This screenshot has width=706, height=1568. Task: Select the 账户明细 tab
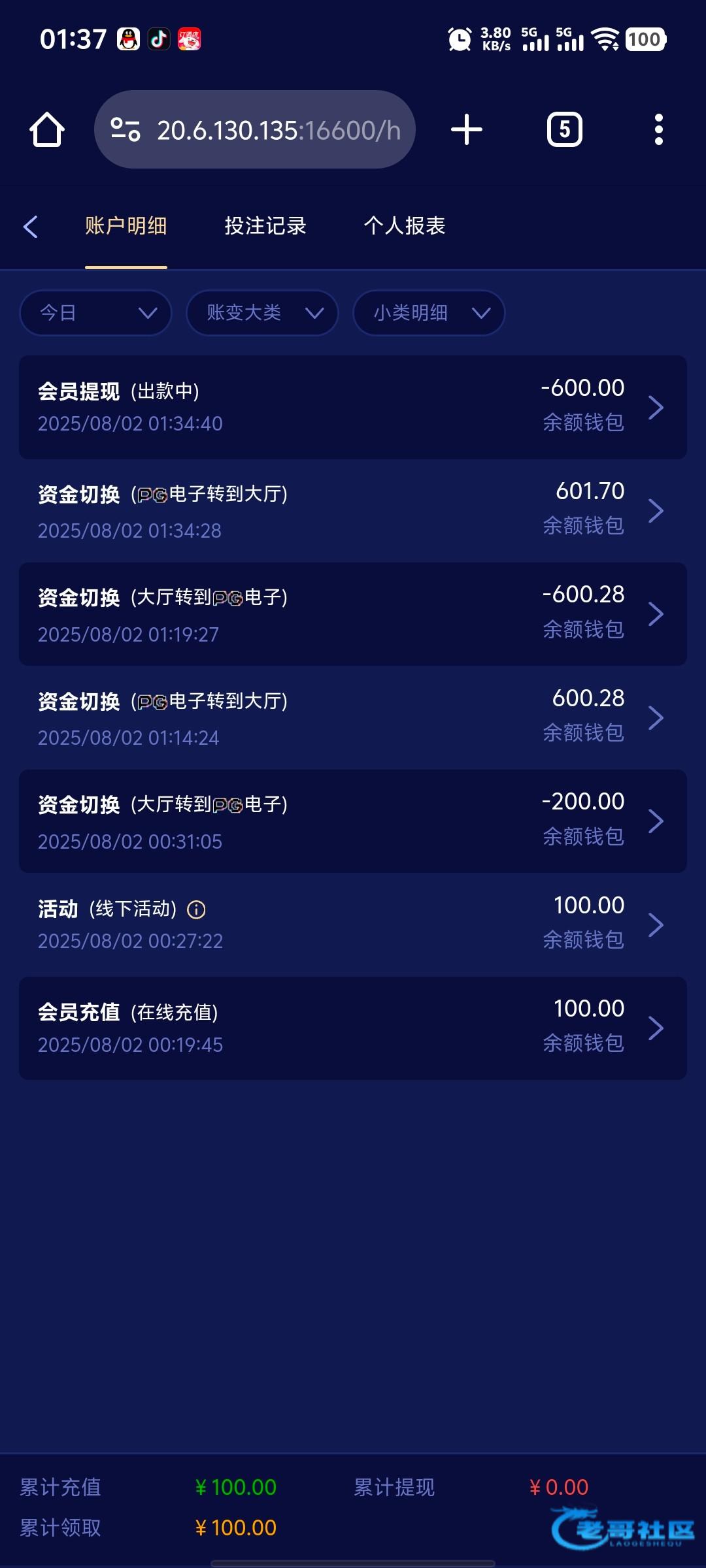click(x=126, y=226)
